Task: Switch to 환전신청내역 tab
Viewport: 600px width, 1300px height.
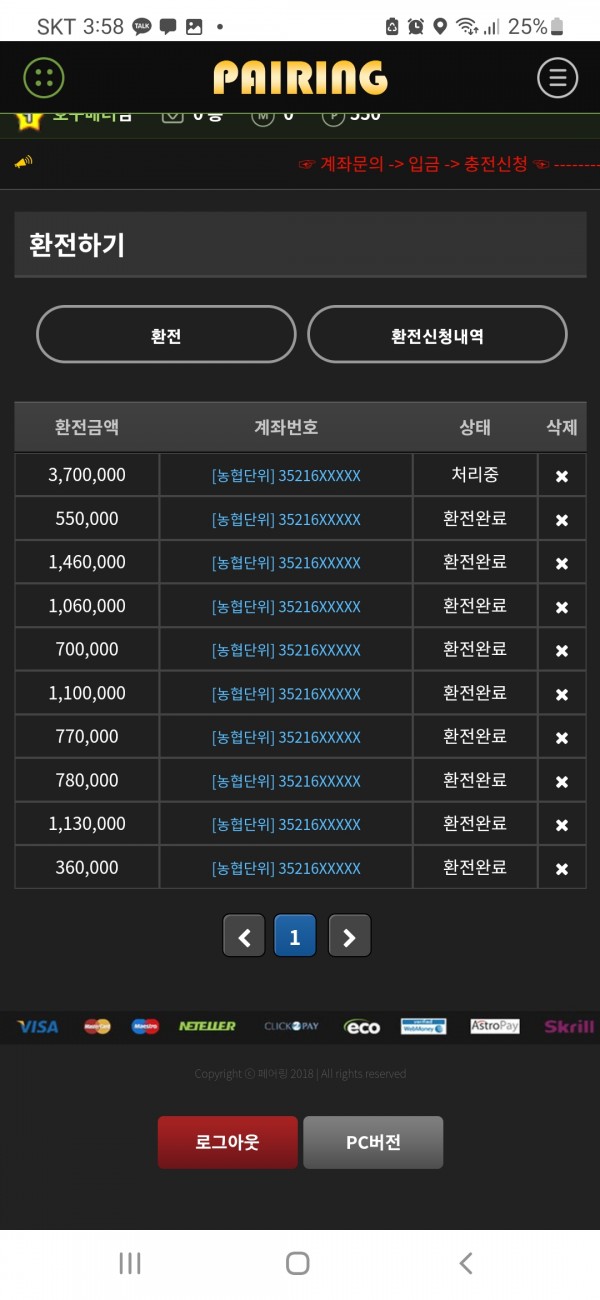Action: pyautogui.click(x=437, y=334)
